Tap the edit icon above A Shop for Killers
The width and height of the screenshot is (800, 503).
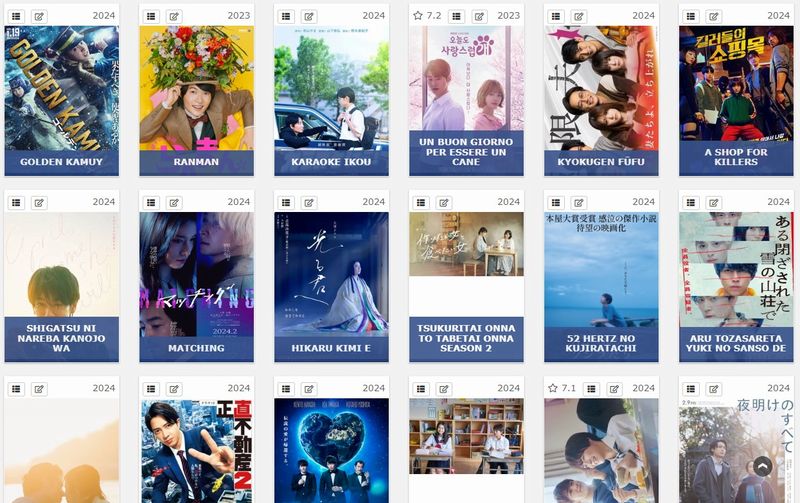pos(714,17)
